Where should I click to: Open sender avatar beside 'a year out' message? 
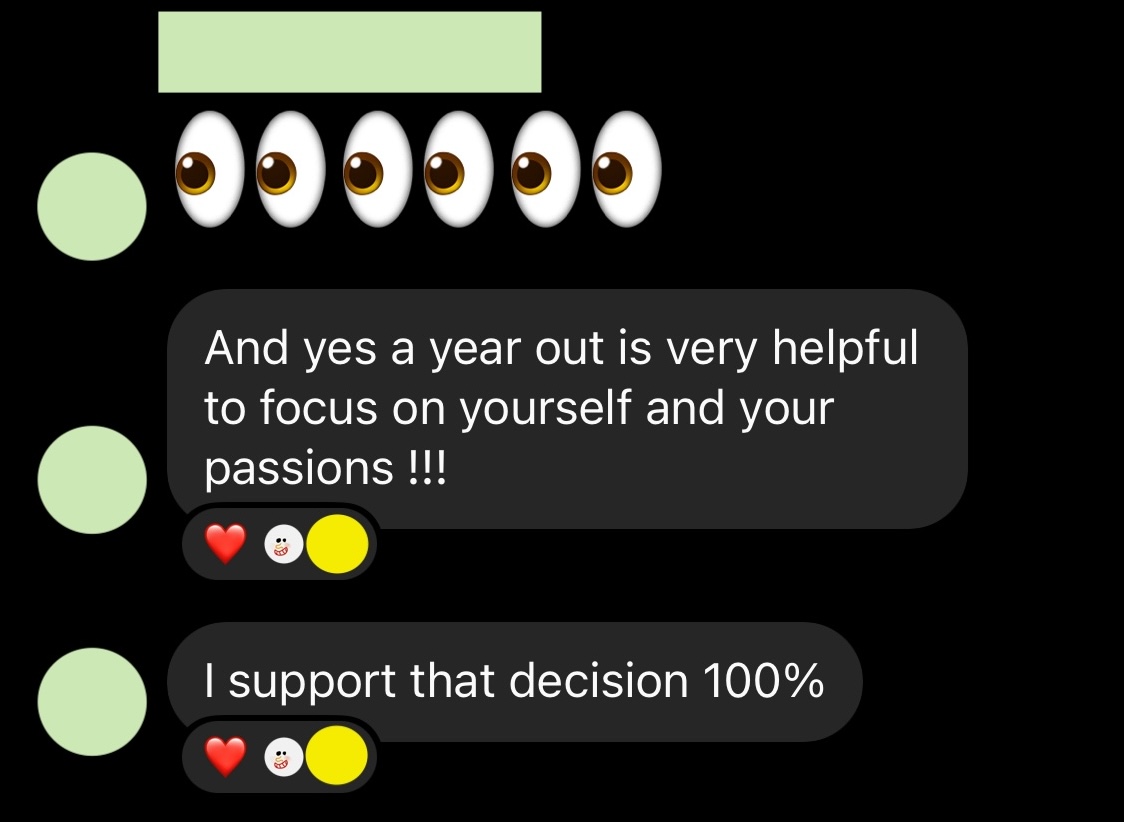point(92,480)
